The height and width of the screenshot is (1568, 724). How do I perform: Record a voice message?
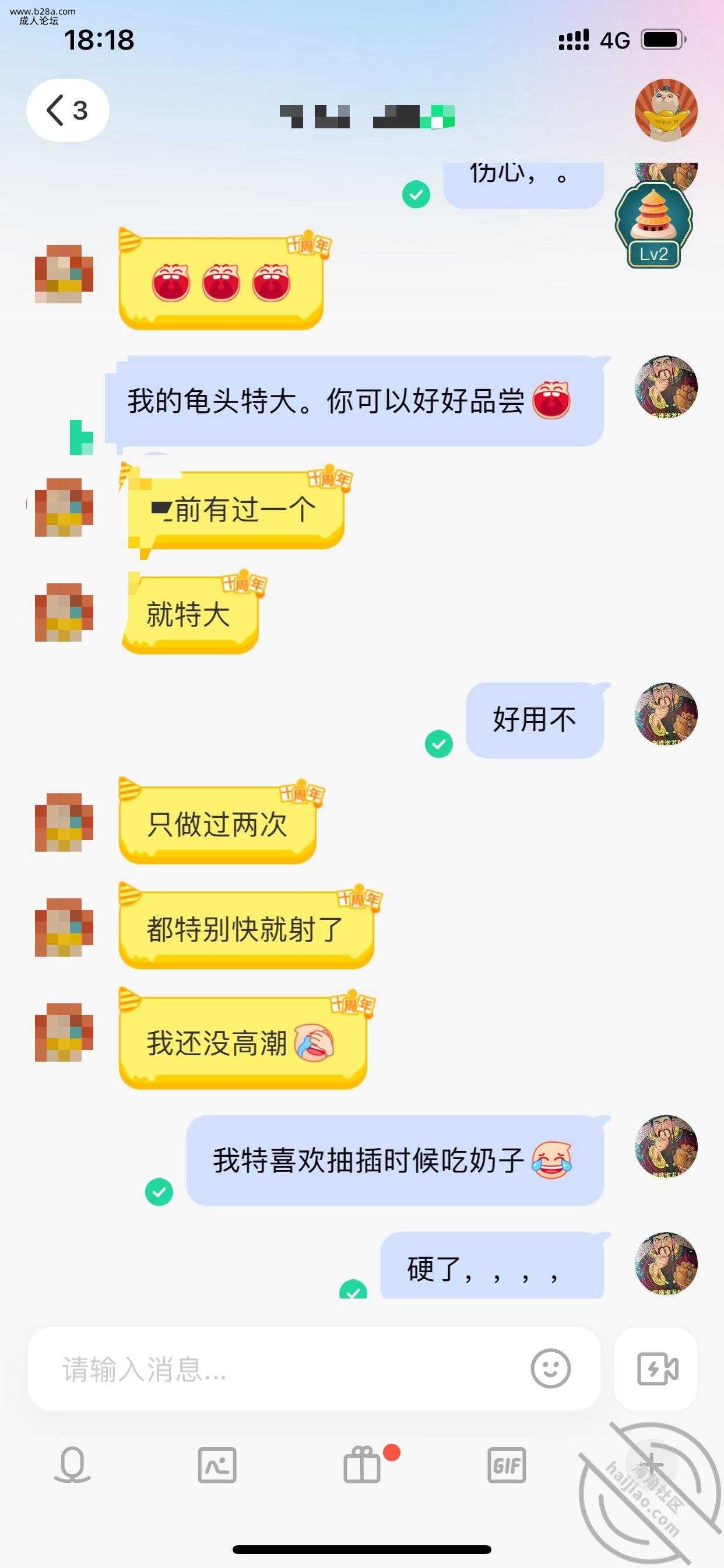72,1465
